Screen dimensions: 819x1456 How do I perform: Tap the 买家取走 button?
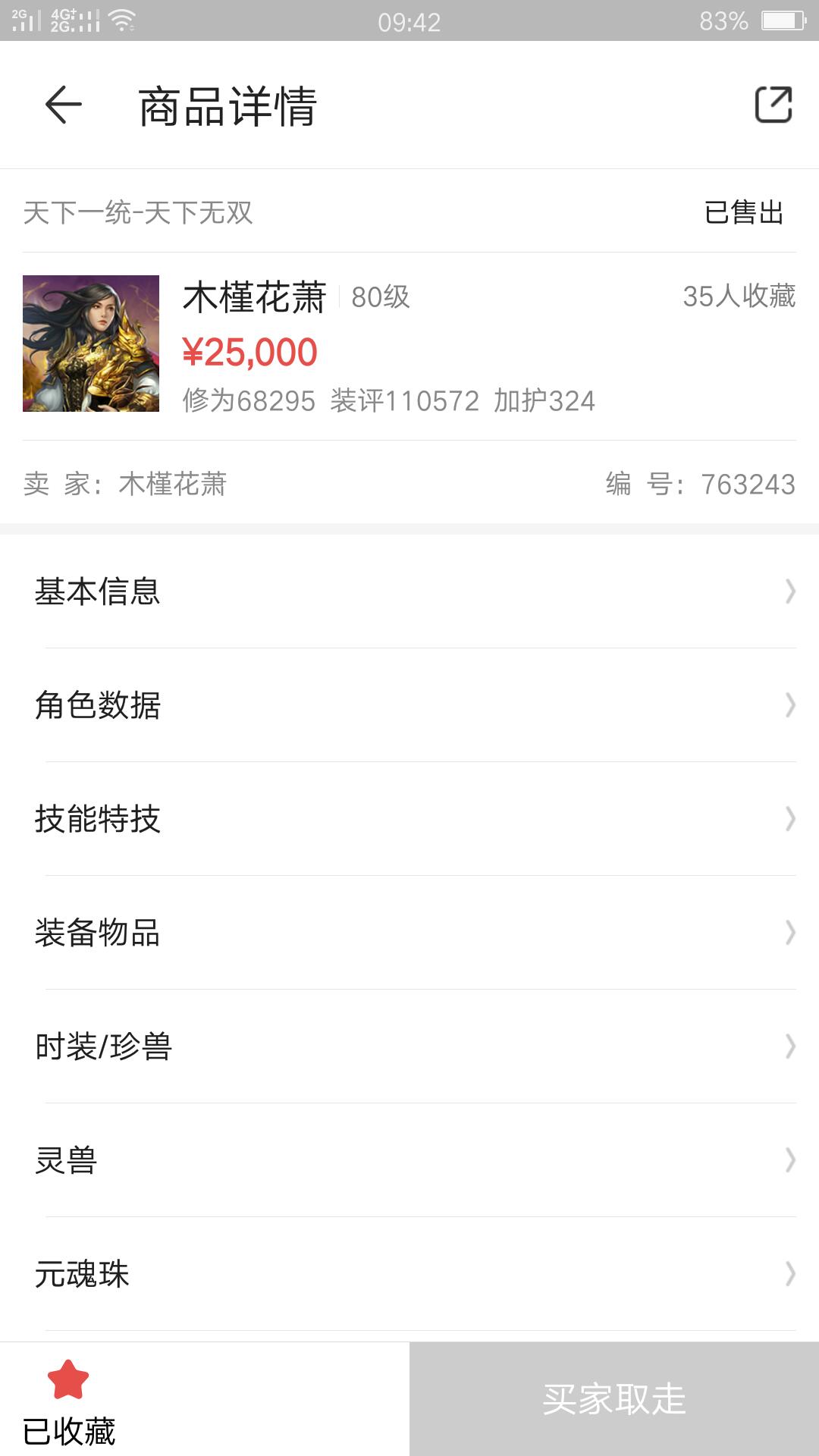pyautogui.click(x=614, y=1399)
